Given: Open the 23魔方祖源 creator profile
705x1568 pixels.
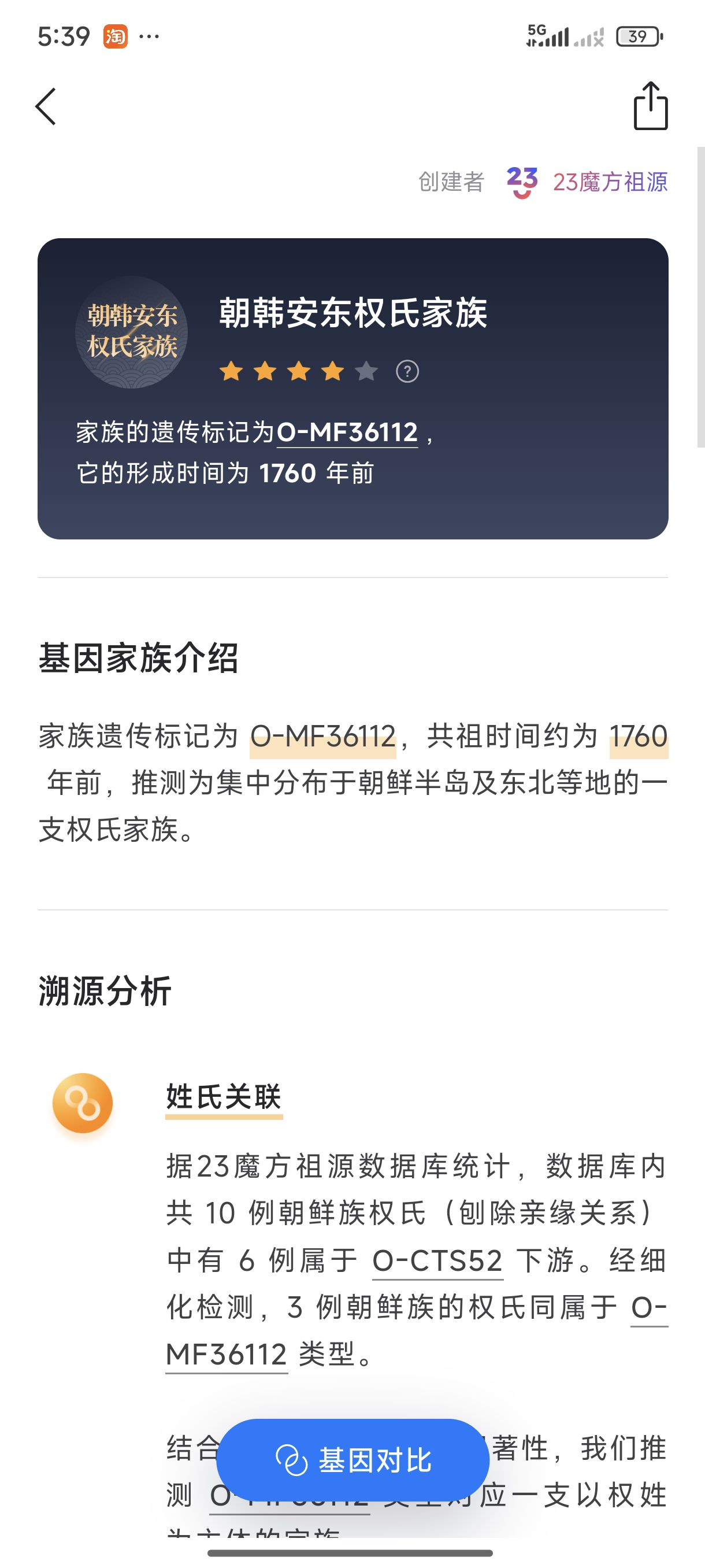Looking at the screenshot, I should click(587, 182).
